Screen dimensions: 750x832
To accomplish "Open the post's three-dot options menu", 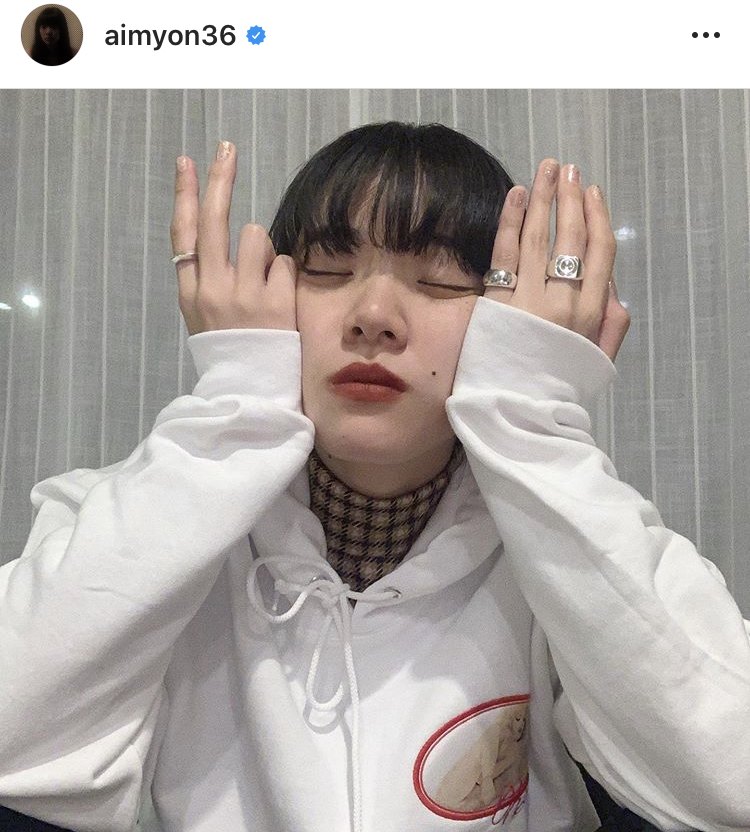I will click(705, 36).
